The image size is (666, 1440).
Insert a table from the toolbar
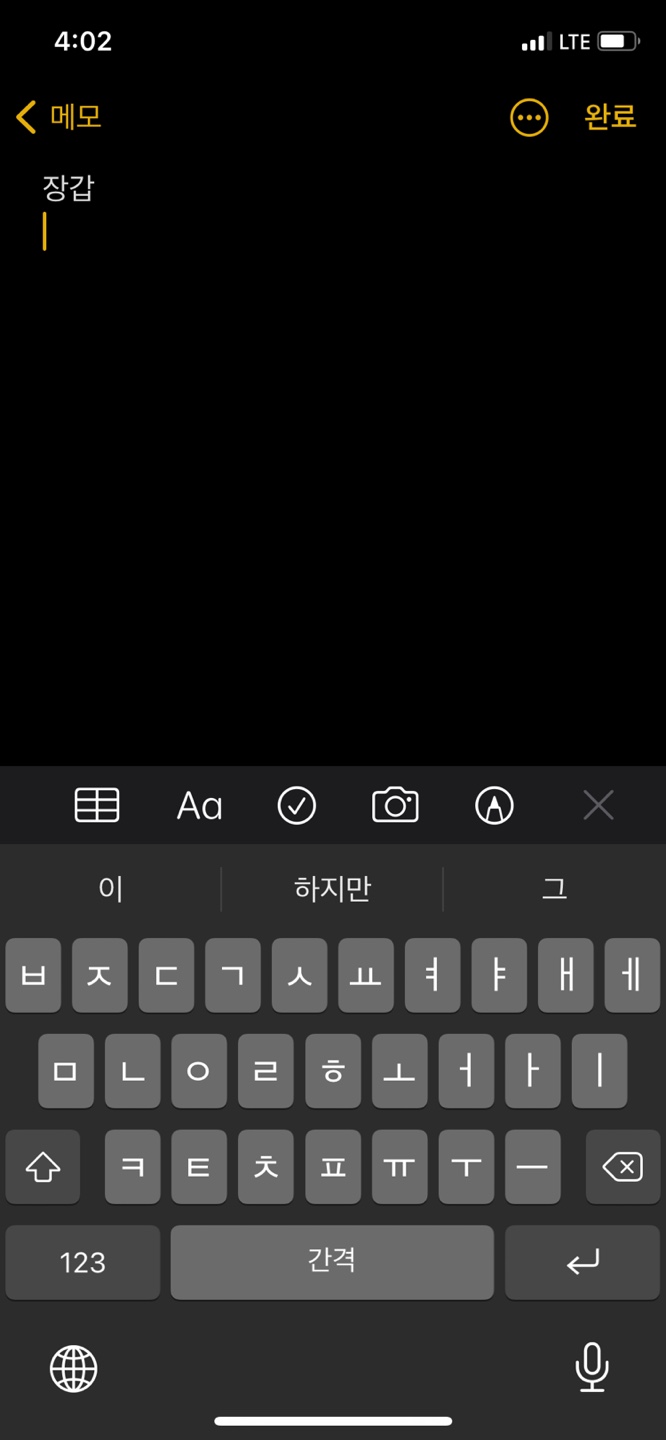coord(97,805)
